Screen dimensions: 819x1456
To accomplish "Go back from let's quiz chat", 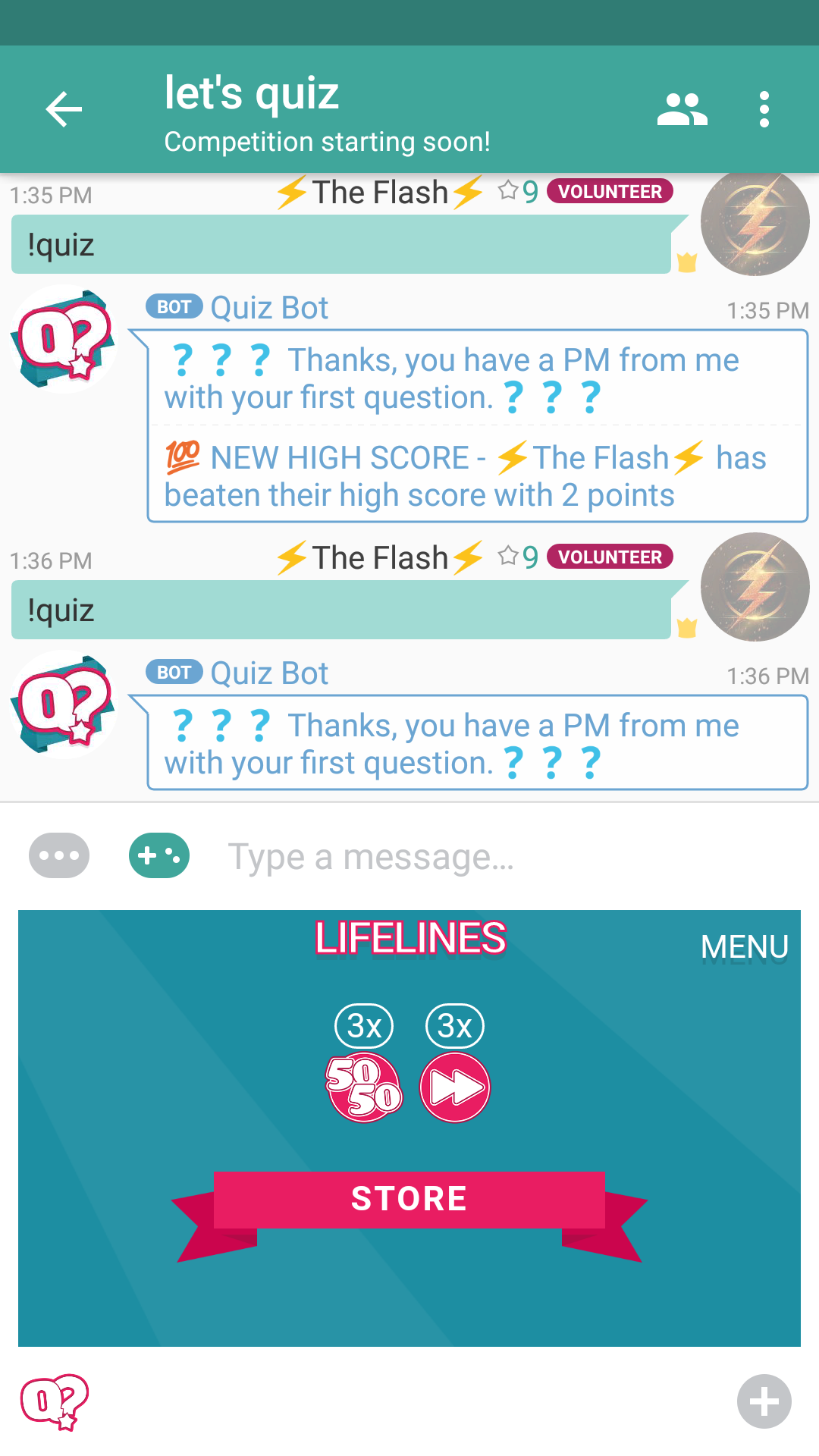I will click(x=64, y=109).
